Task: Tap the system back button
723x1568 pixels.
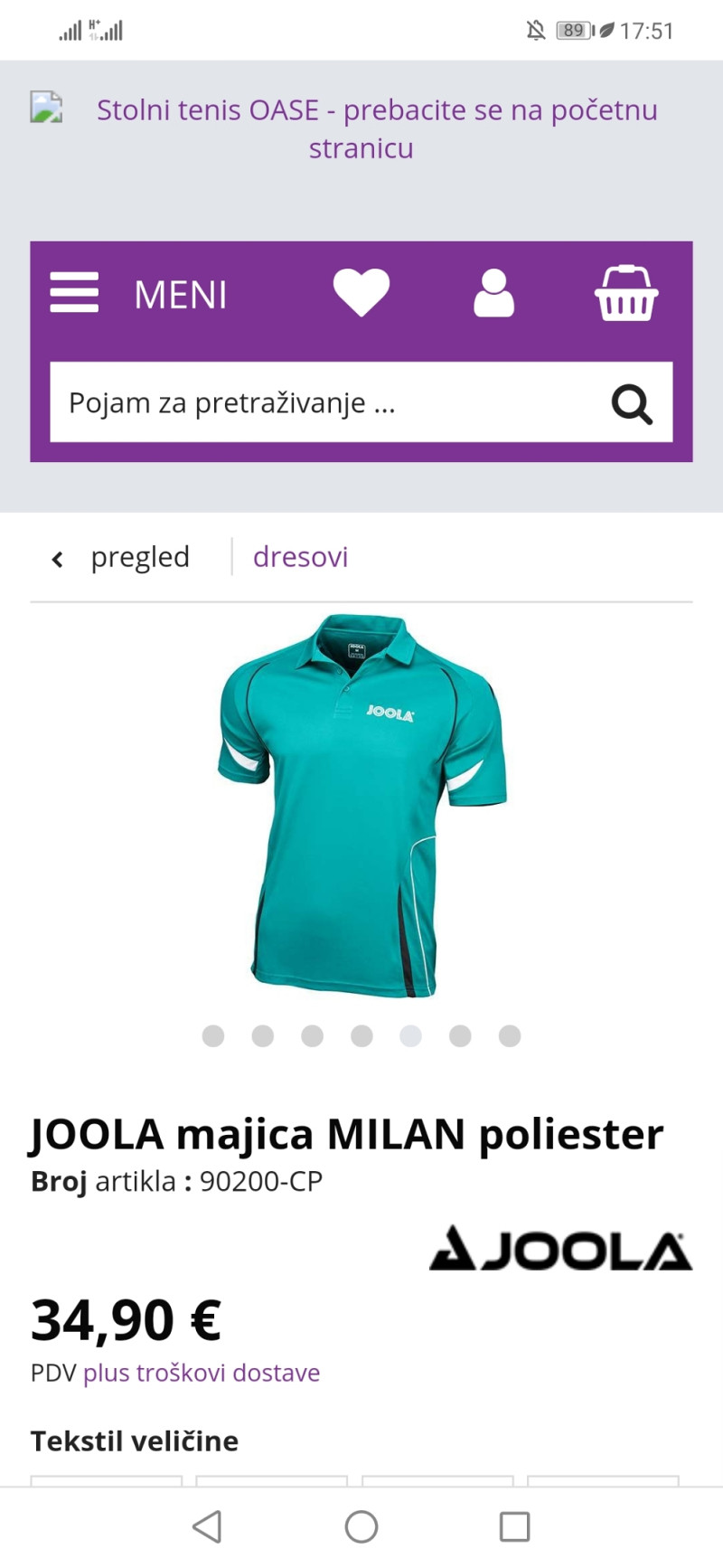Action: click(207, 1526)
